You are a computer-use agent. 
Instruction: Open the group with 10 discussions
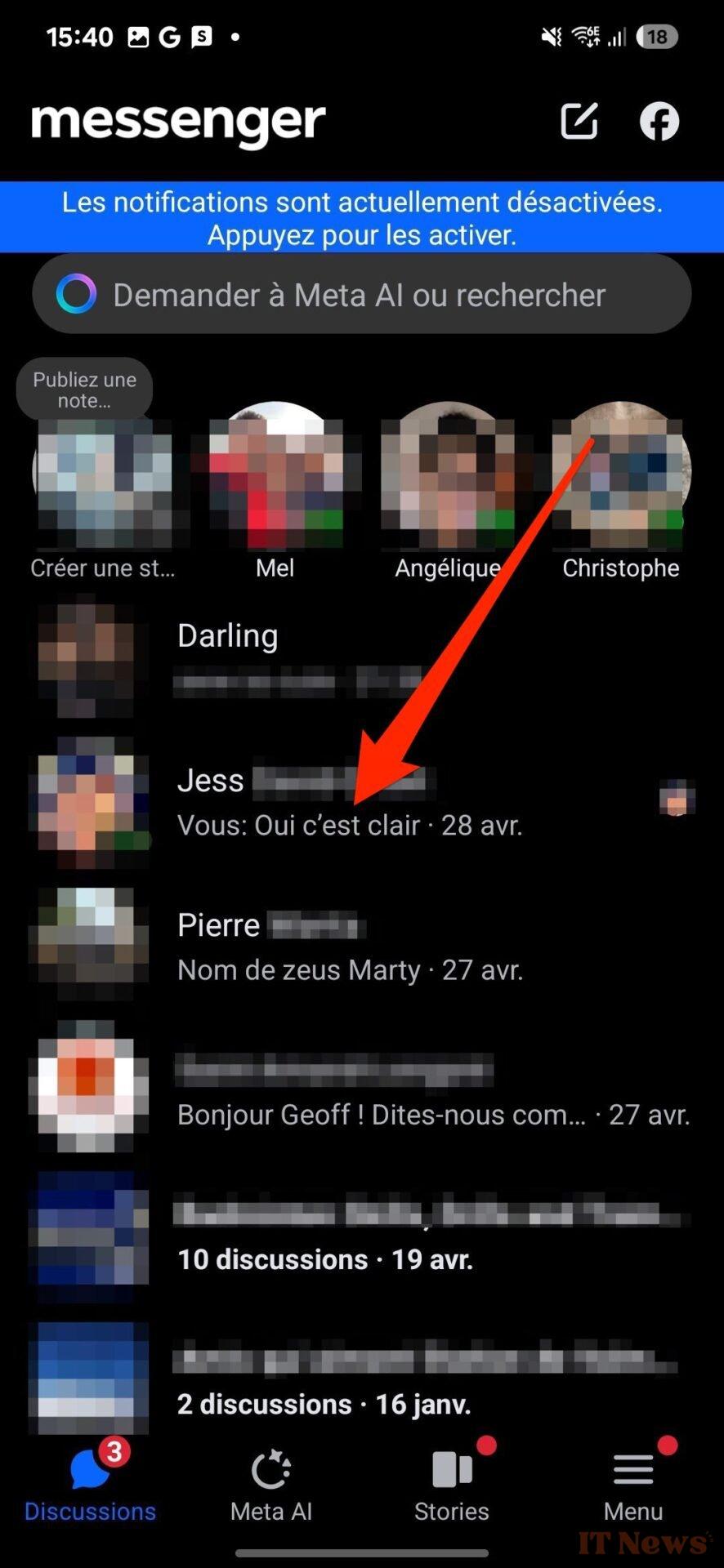tap(362, 1236)
